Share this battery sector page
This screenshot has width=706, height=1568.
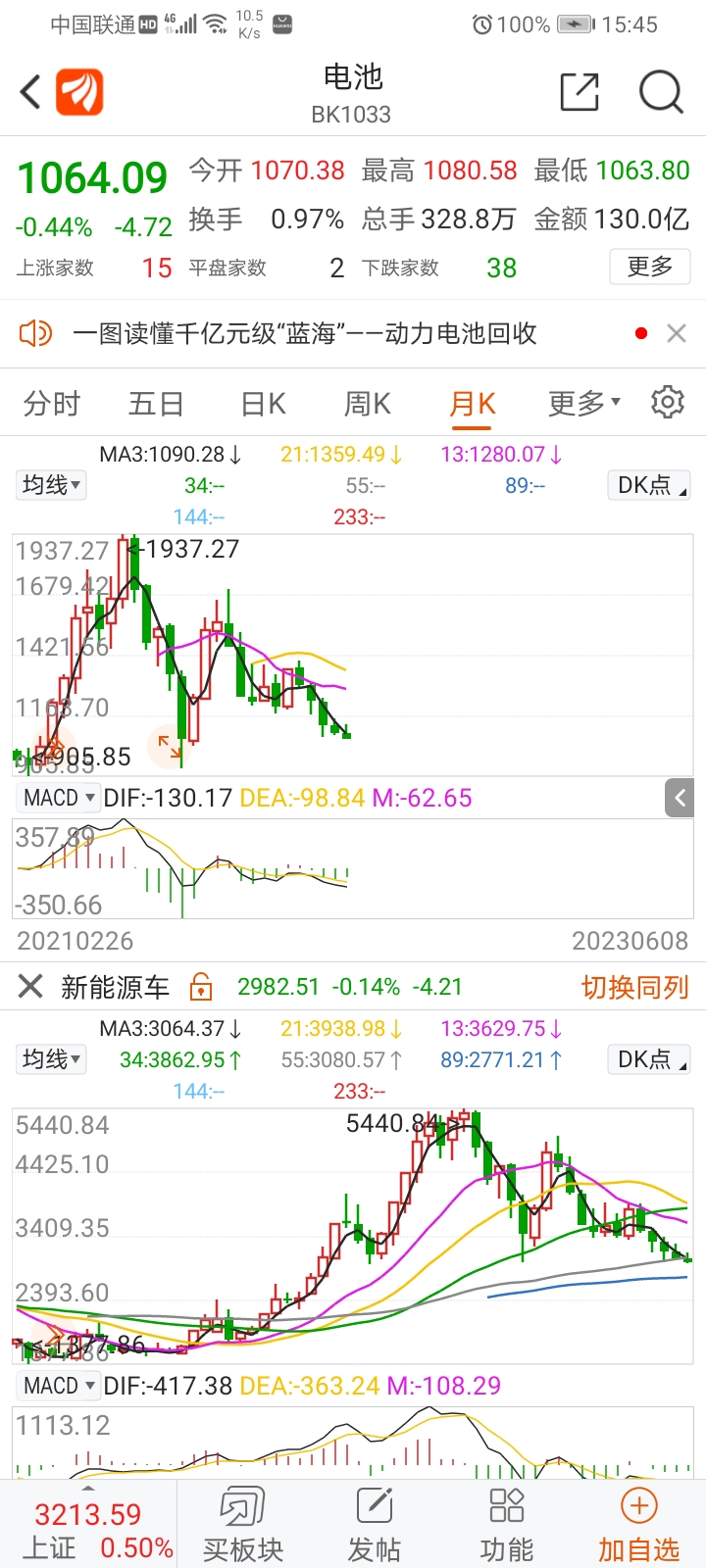click(580, 92)
